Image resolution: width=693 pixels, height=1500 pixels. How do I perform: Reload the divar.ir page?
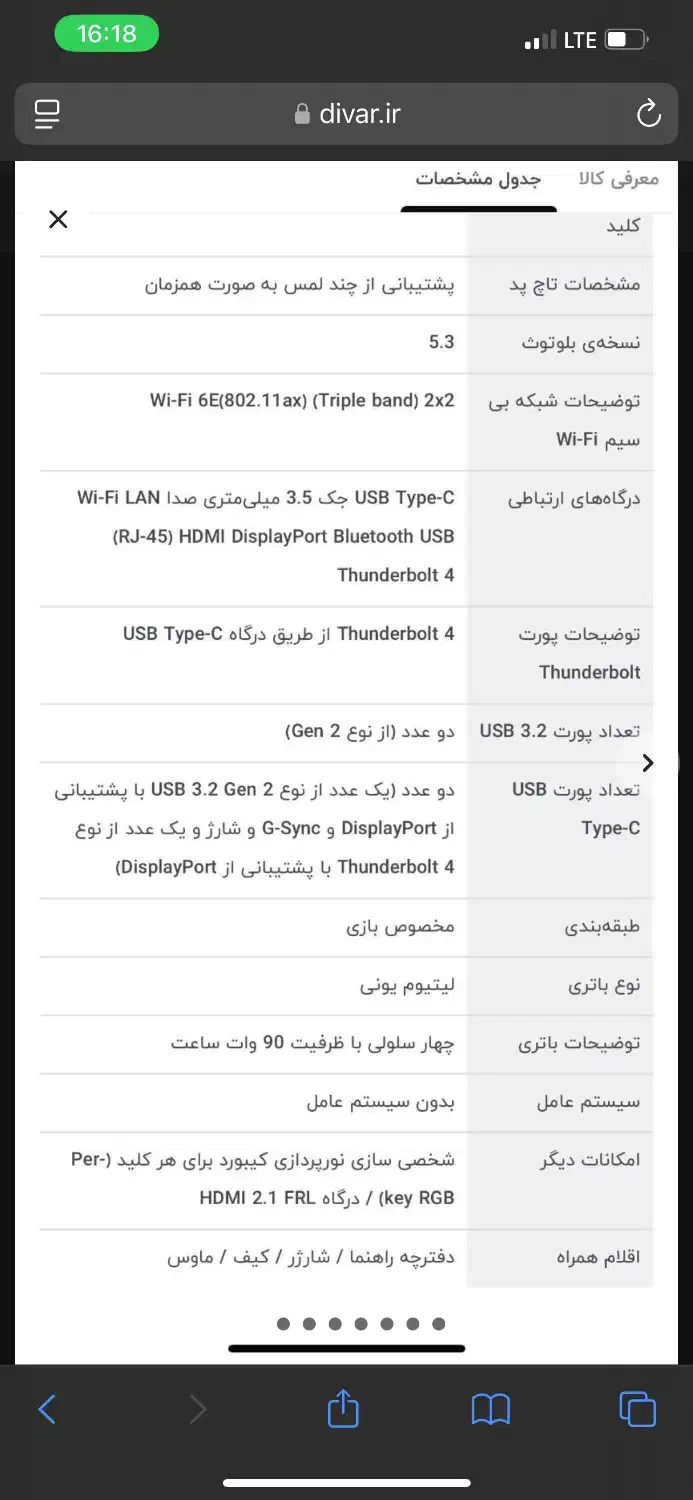tap(649, 114)
